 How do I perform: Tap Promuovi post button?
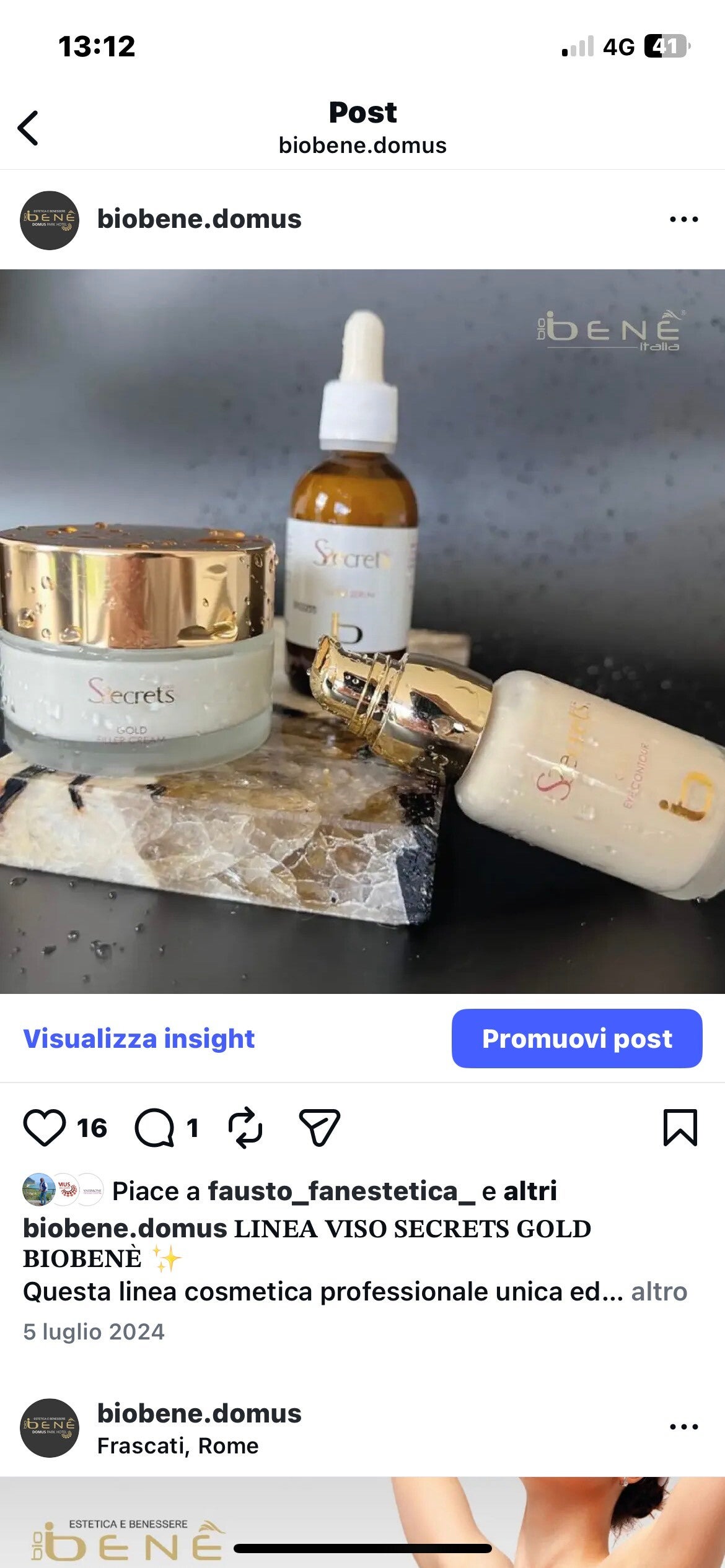576,1039
